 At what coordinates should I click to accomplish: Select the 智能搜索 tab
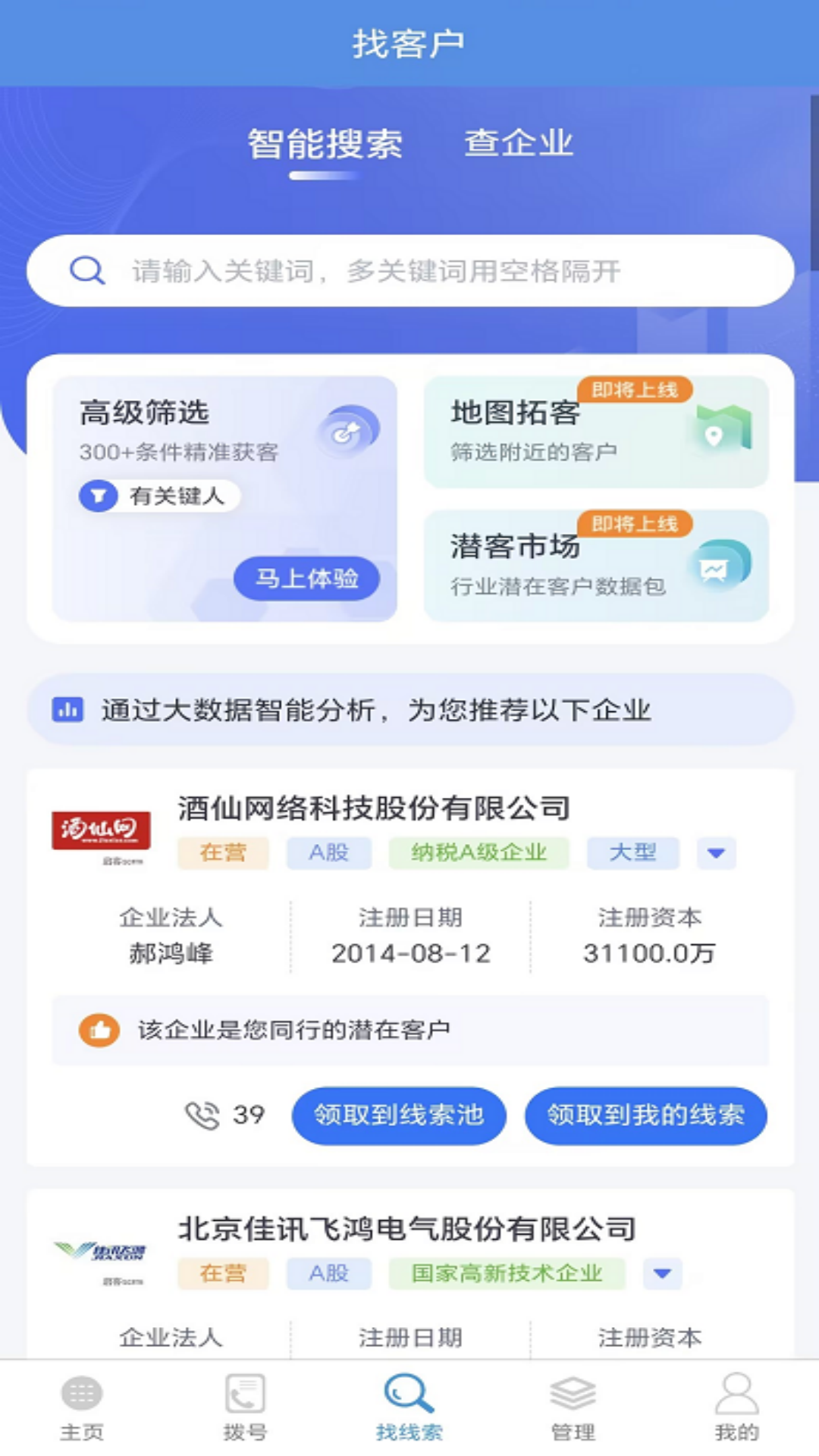[x=325, y=145]
